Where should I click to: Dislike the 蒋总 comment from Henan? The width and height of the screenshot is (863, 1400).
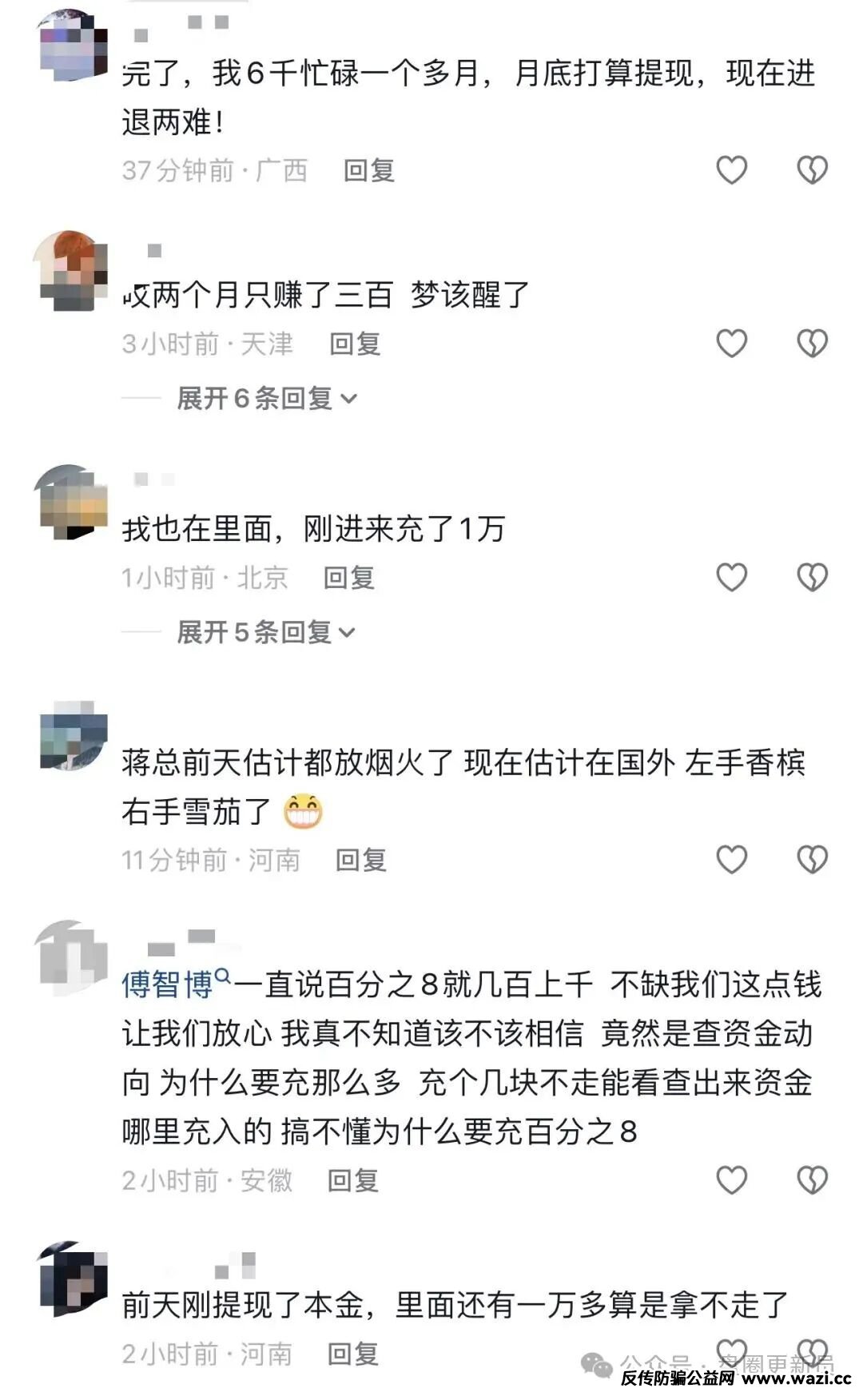click(x=812, y=860)
